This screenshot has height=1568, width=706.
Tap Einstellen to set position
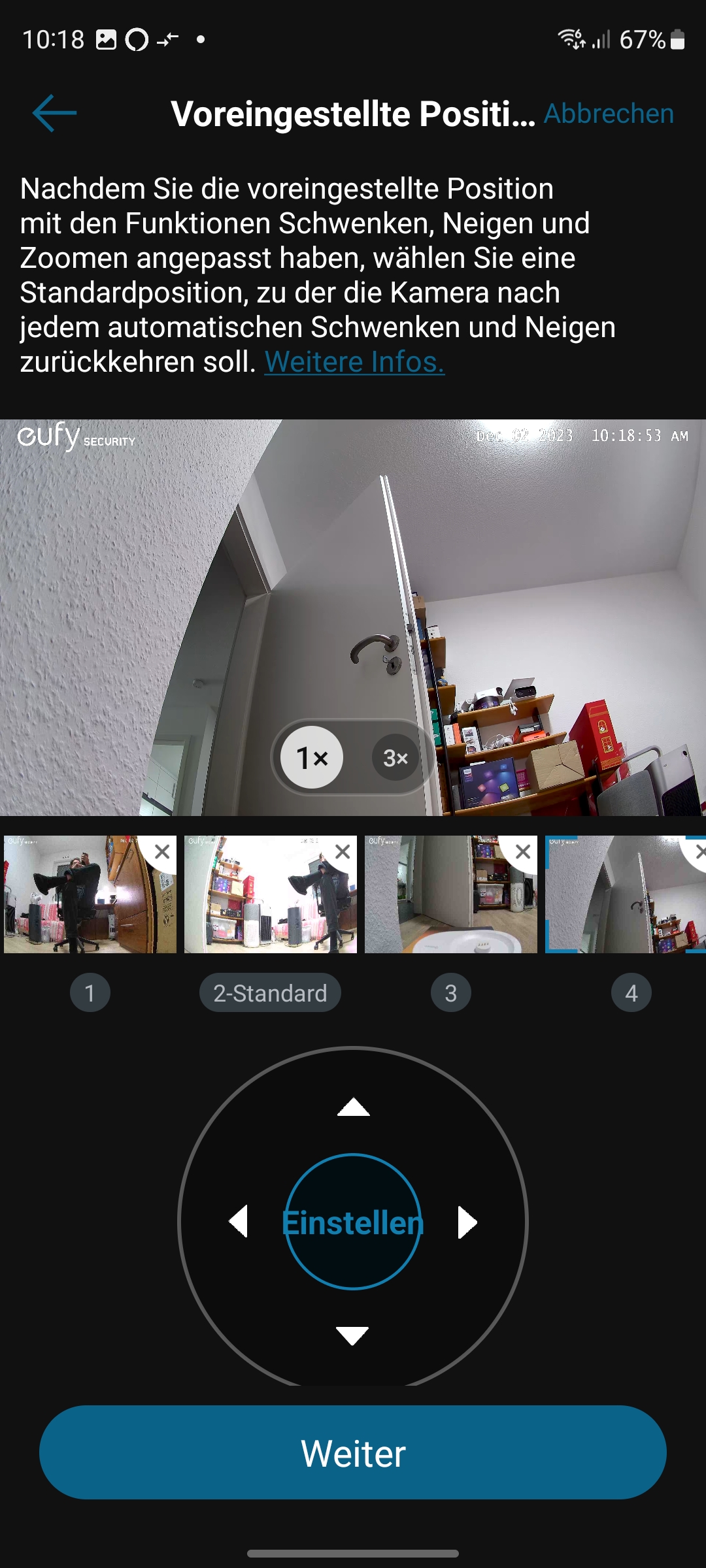353,1222
